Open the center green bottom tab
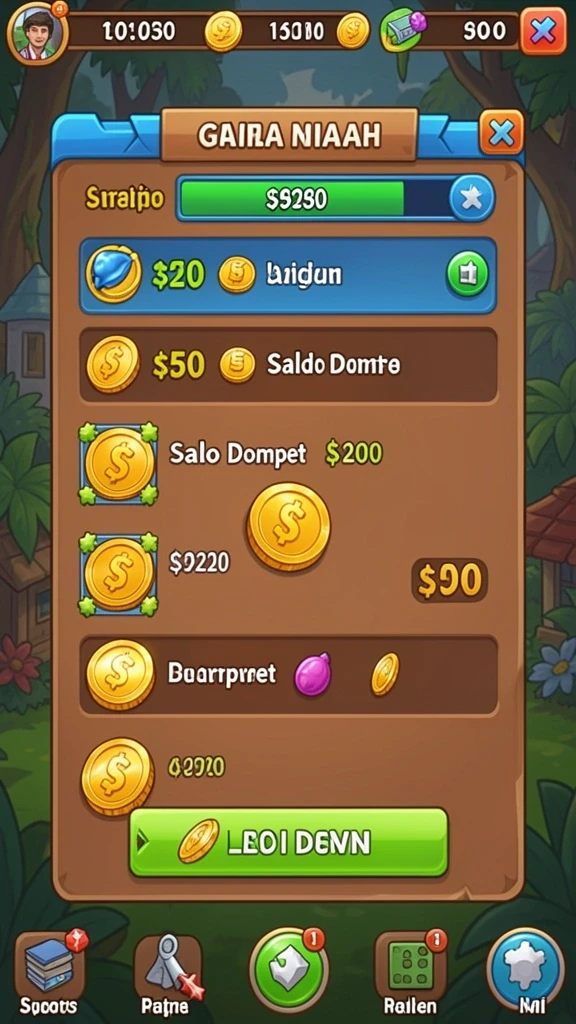 coord(289,969)
